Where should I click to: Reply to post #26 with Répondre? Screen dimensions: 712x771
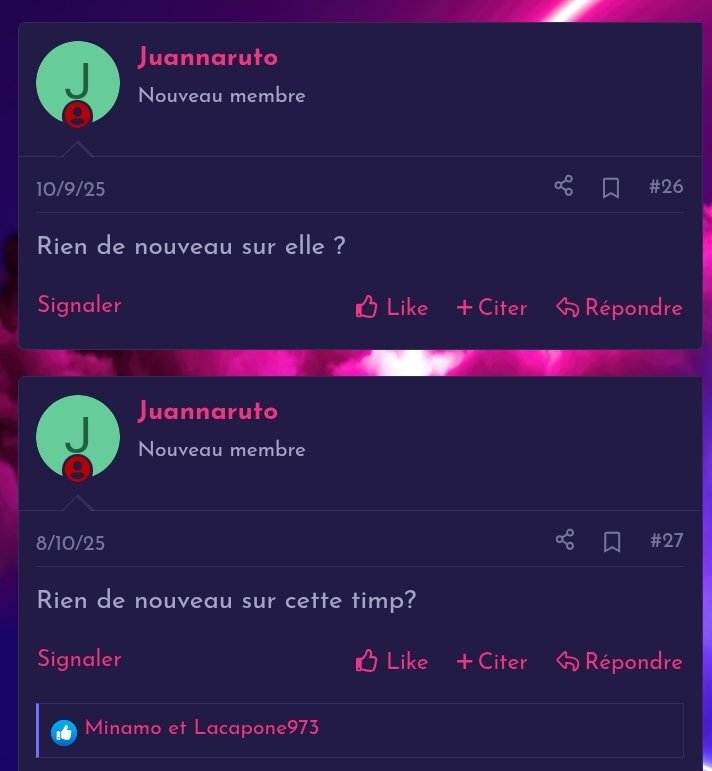pyautogui.click(x=620, y=308)
